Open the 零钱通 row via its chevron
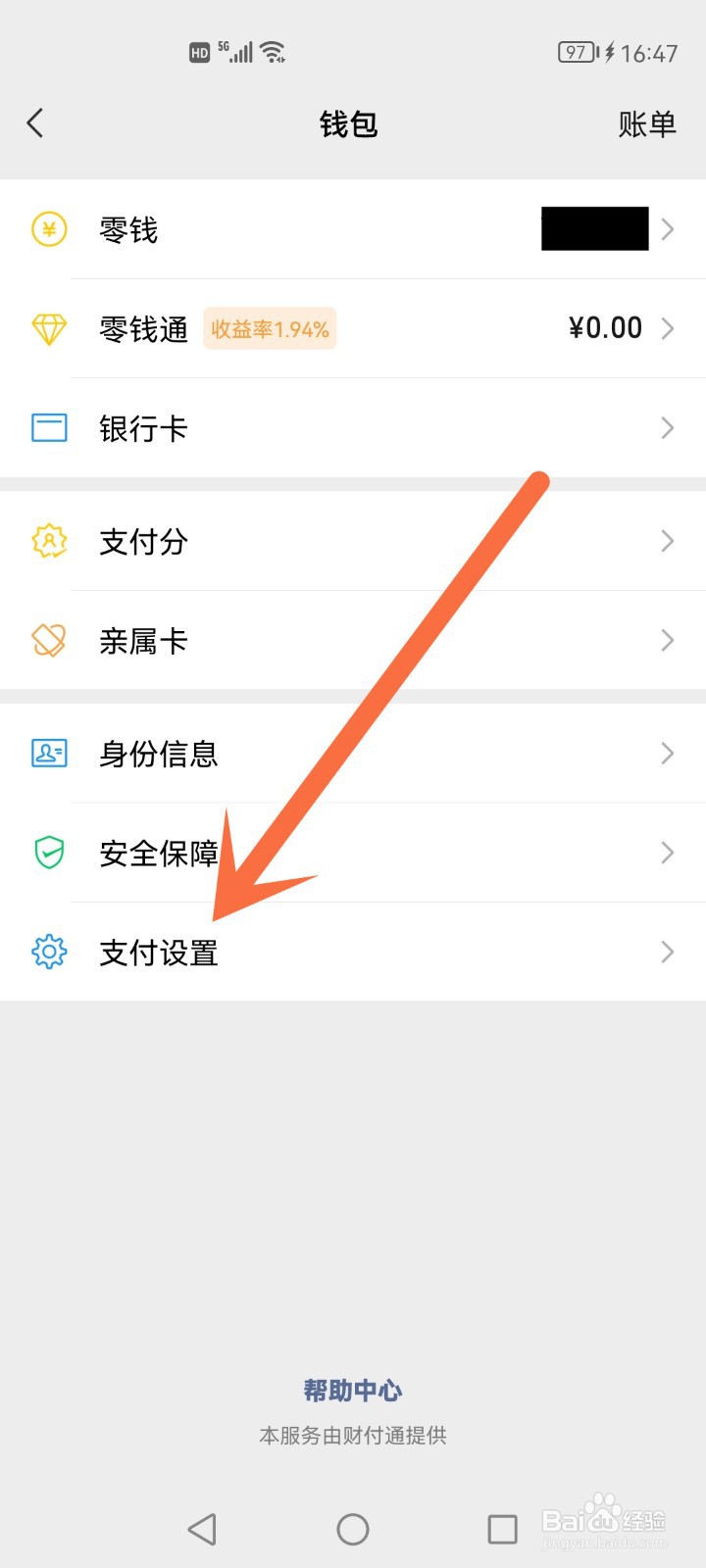 [668, 328]
